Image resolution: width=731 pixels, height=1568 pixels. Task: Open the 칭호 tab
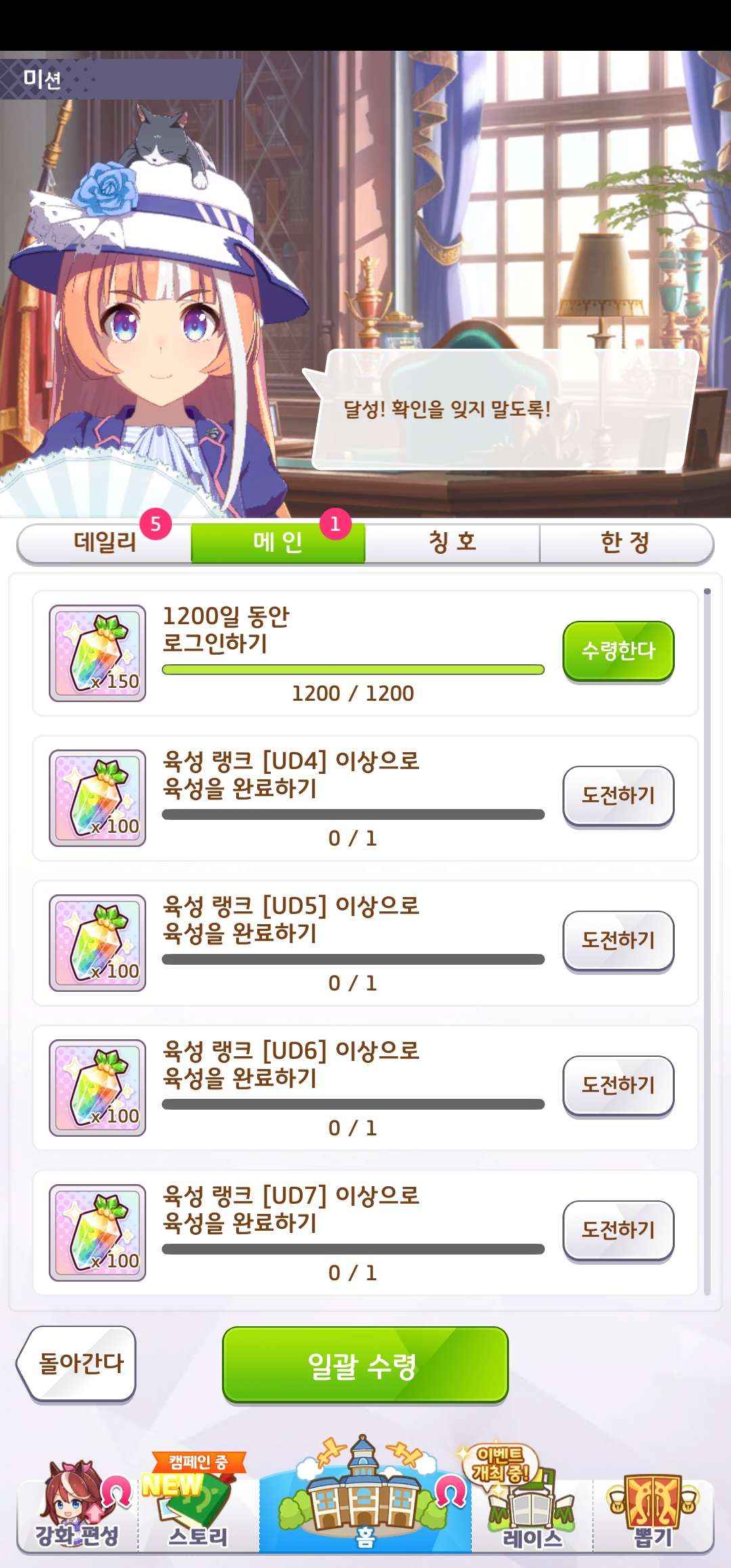(x=452, y=542)
